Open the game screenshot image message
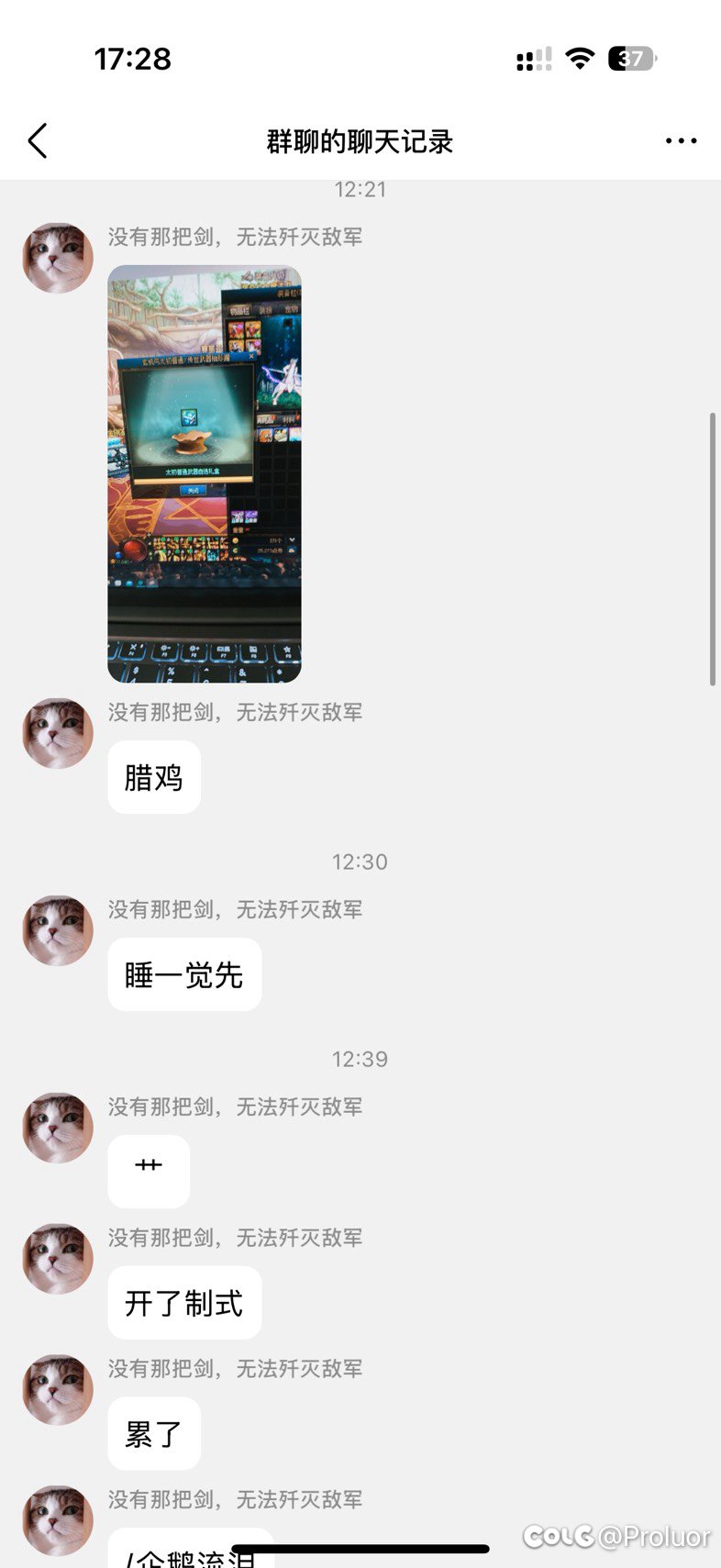The image size is (721, 1568). 205,473
